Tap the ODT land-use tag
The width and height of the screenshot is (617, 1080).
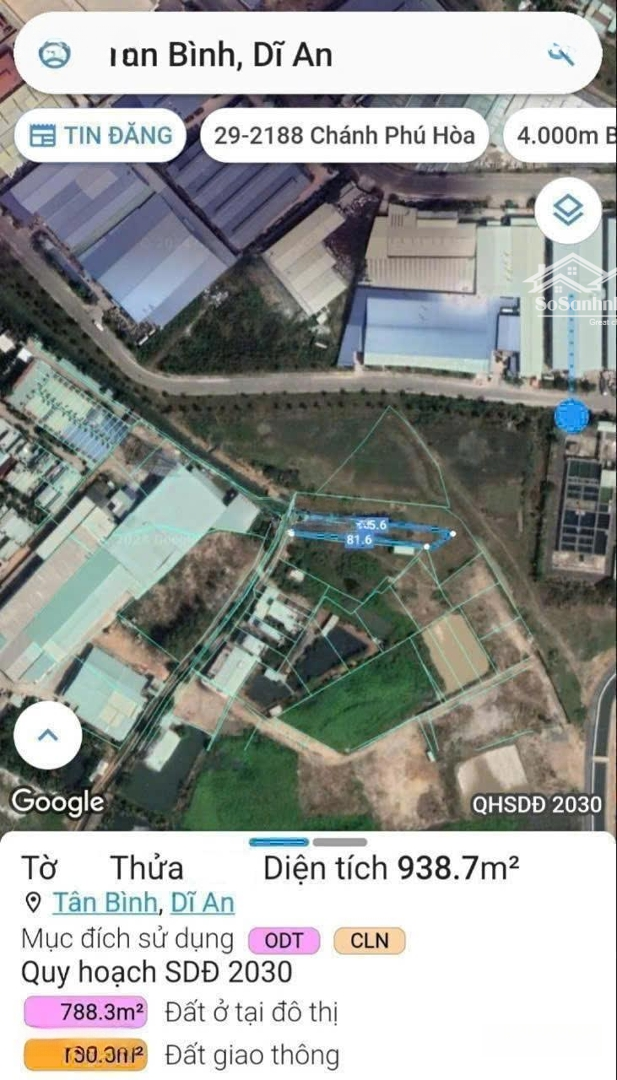click(x=285, y=940)
